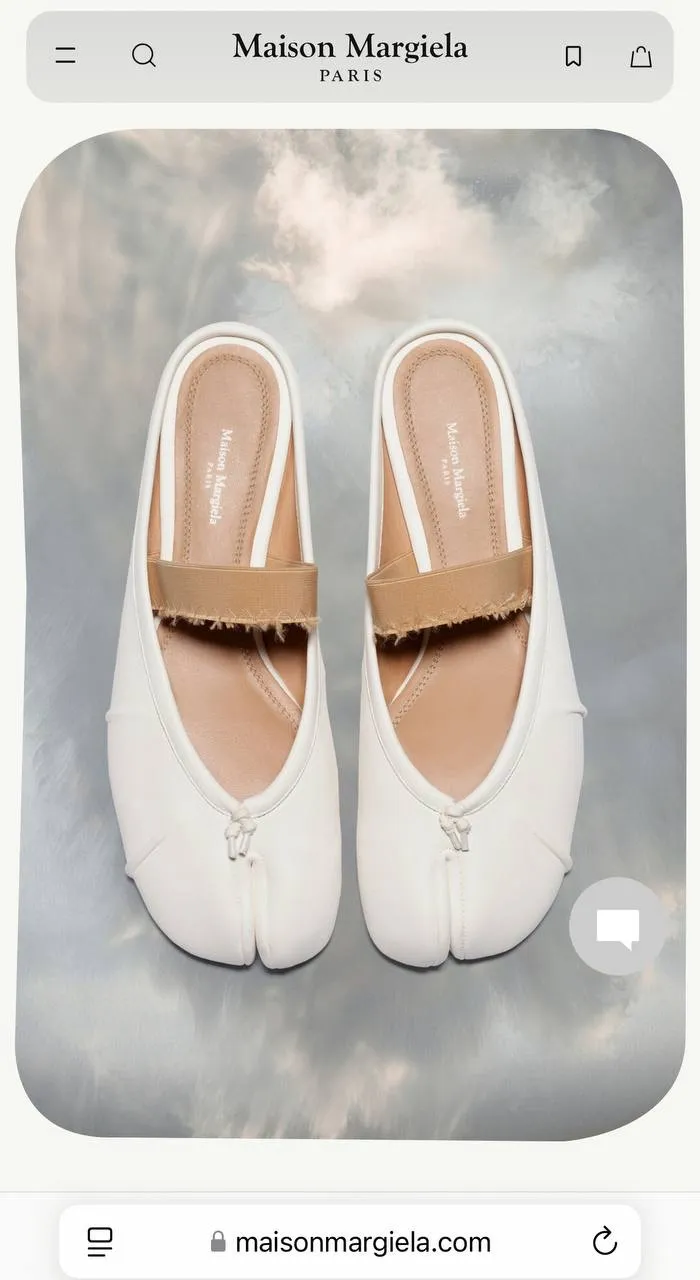
Task: Reload the maisonmargiela.com page
Action: (605, 1242)
